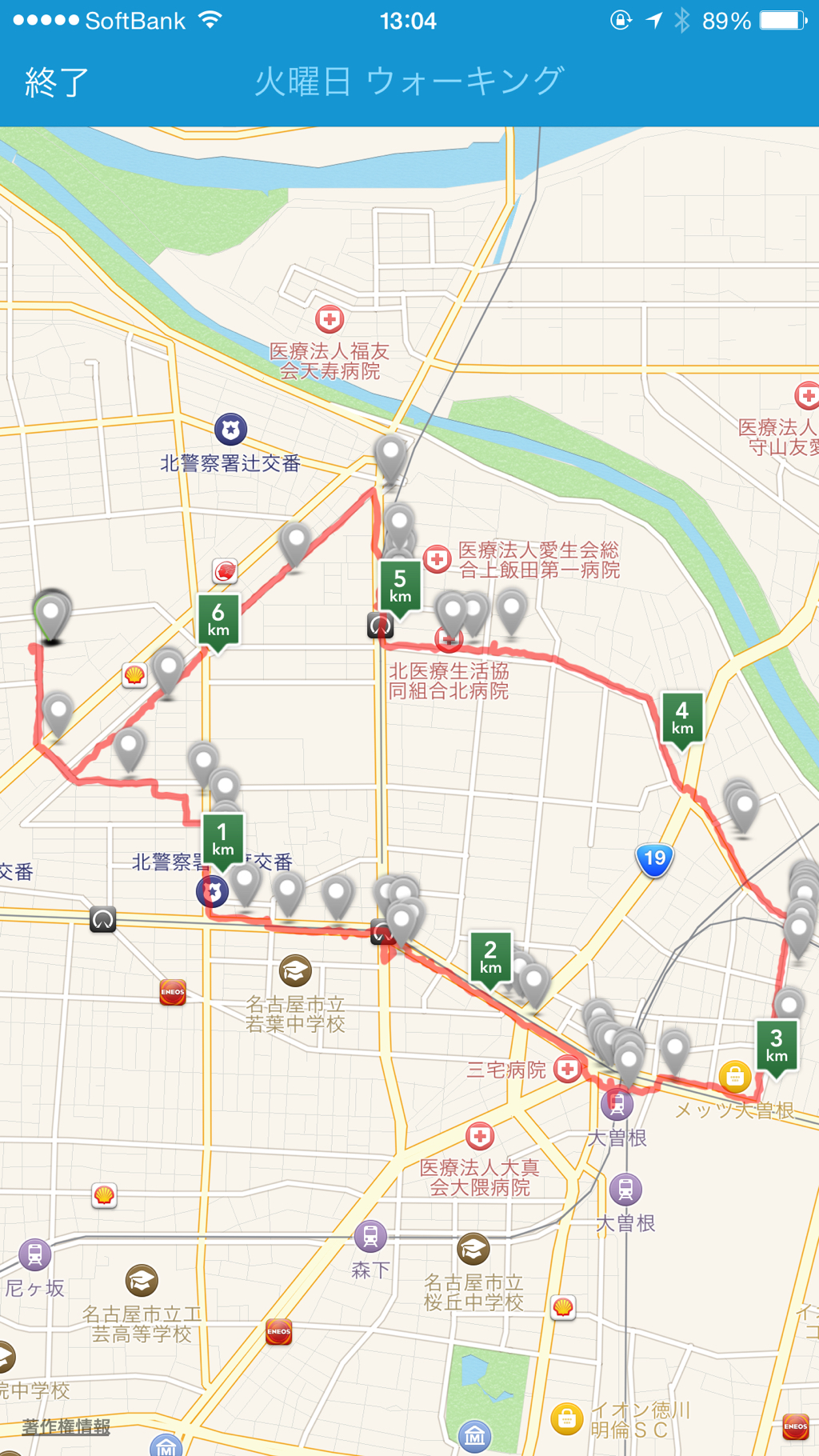Select the 3 km route marker
The height and width of the screenshot is (1456, 819).
pyautogui.click(x=777, y=1046)
